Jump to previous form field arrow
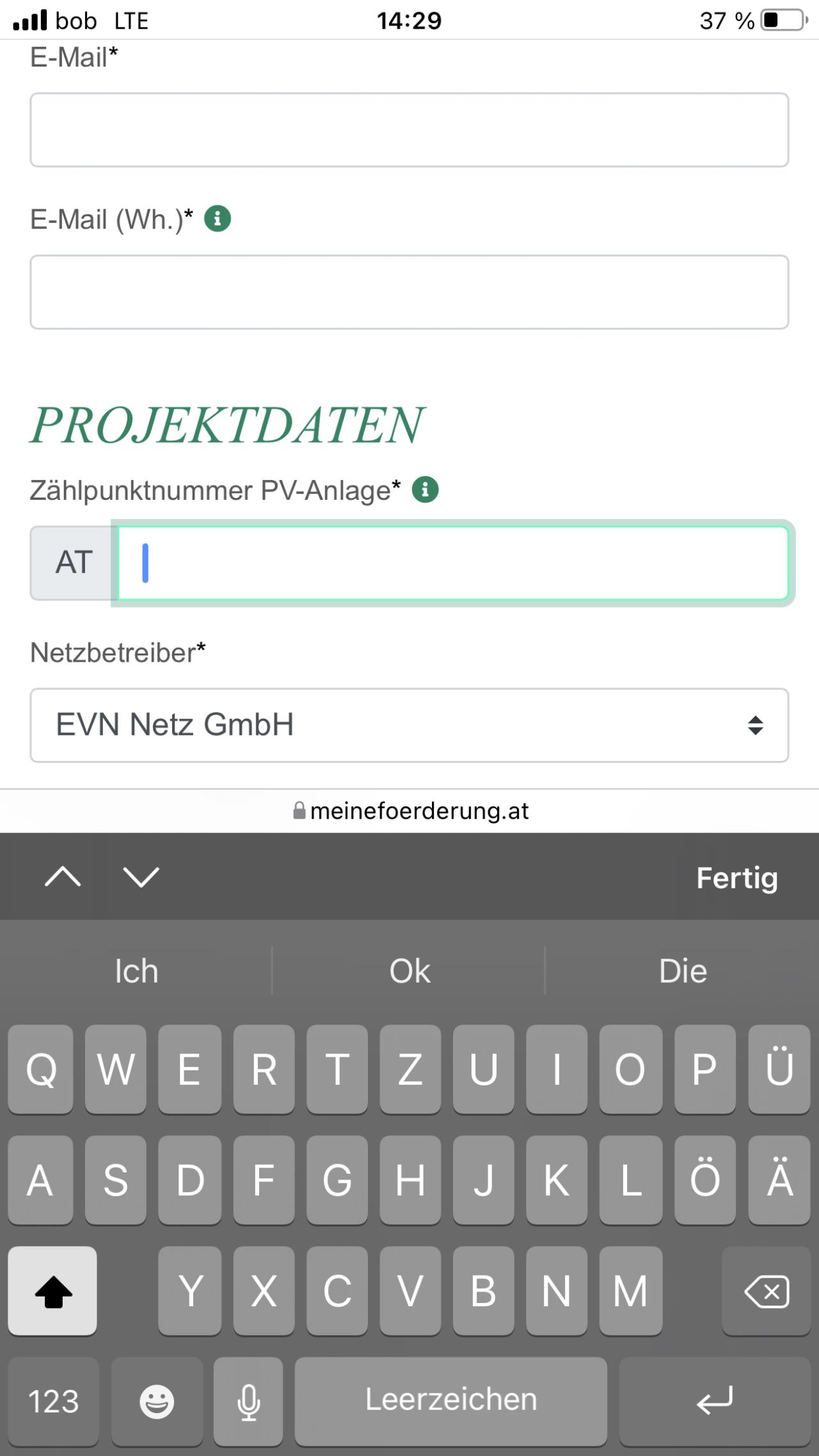 pyautogui.click(x=63, y=877)
